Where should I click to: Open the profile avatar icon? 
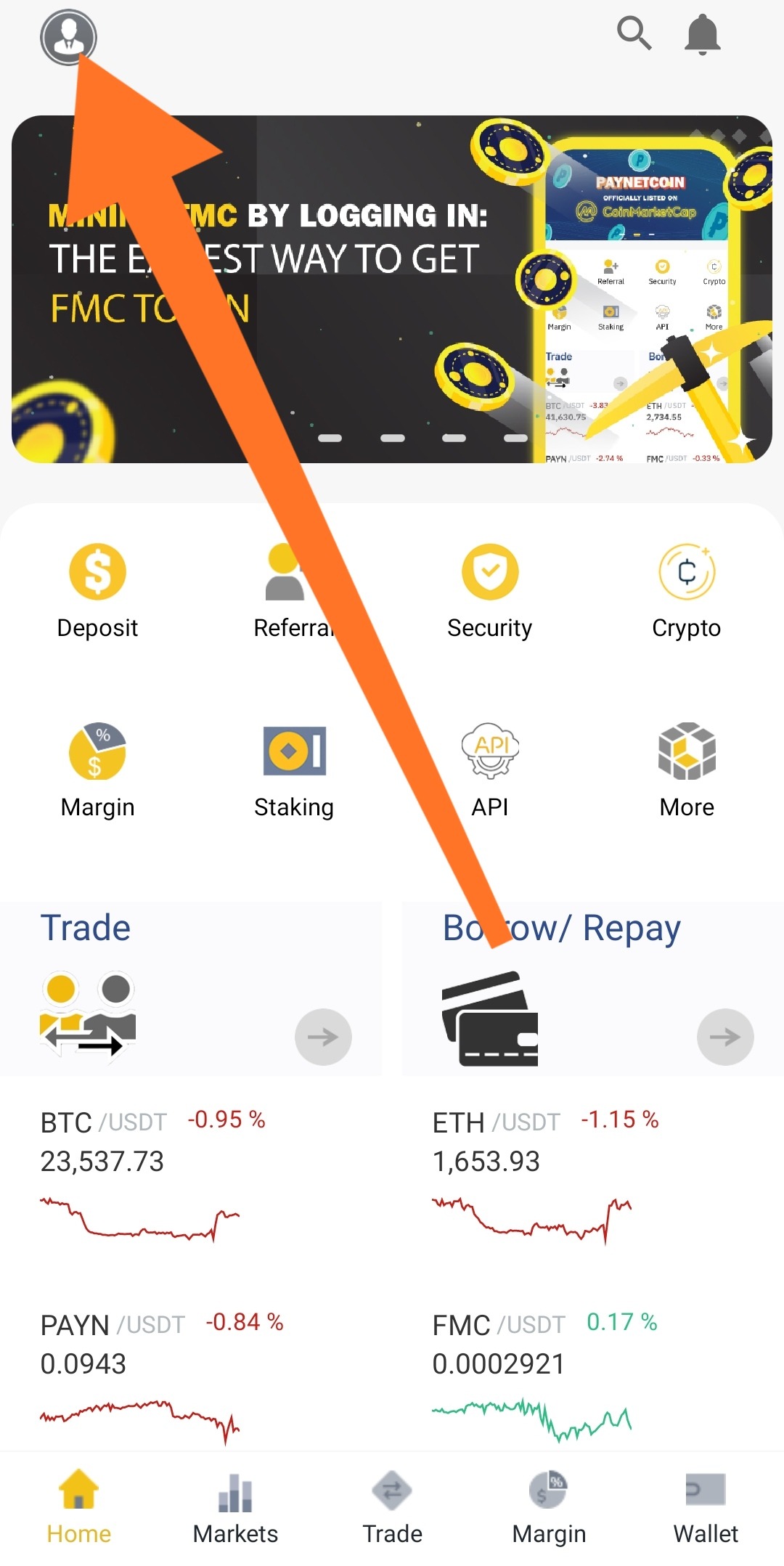tap(68, 36)
